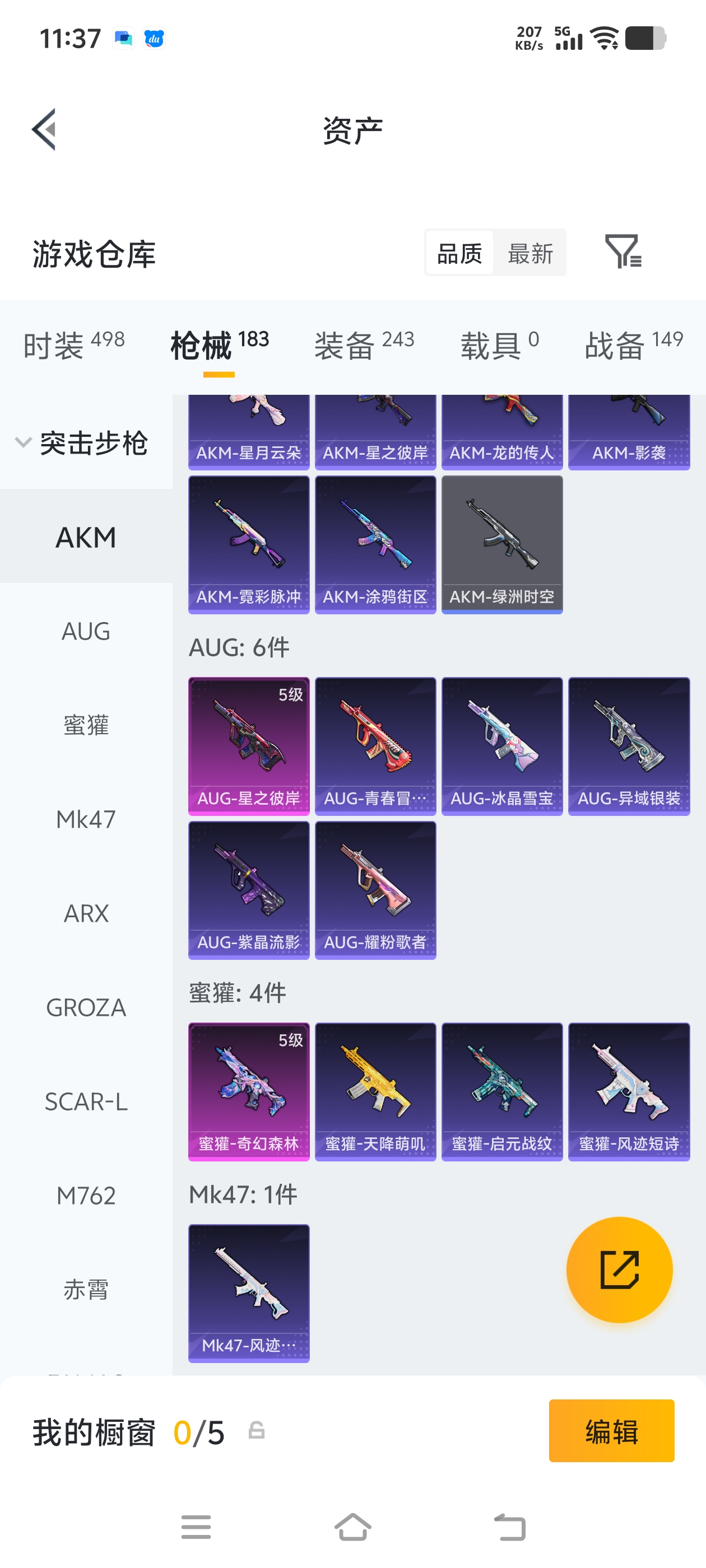Select 蜜獾 in the side list

point(86,725)
